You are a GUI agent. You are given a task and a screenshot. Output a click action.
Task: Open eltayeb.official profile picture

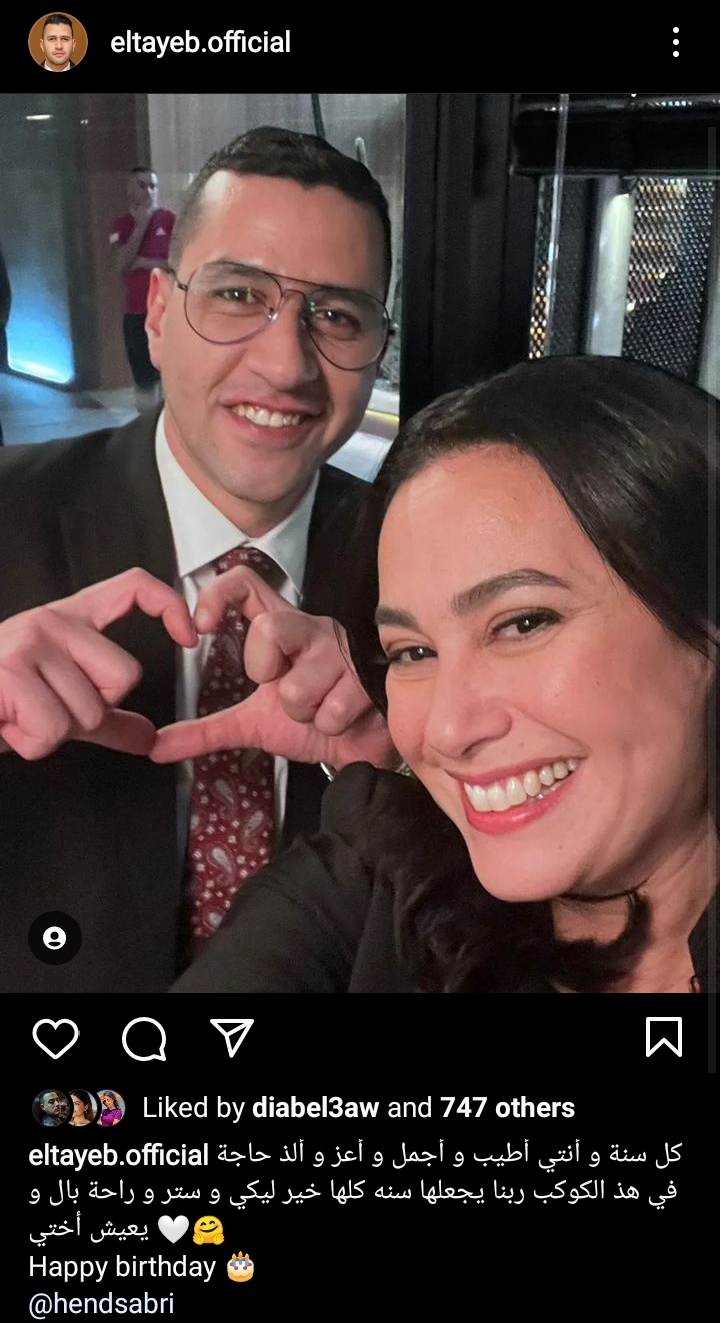point(57,42)
